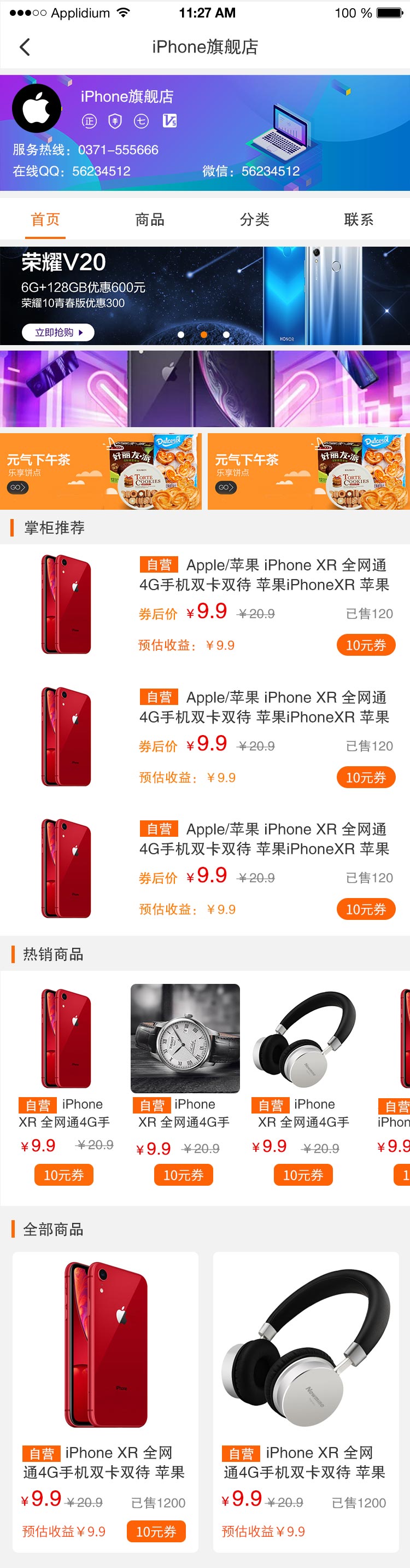Viewport: 410px width, 1568px height.
Task: Select the 首页 tab
Action: coord(45,219)
